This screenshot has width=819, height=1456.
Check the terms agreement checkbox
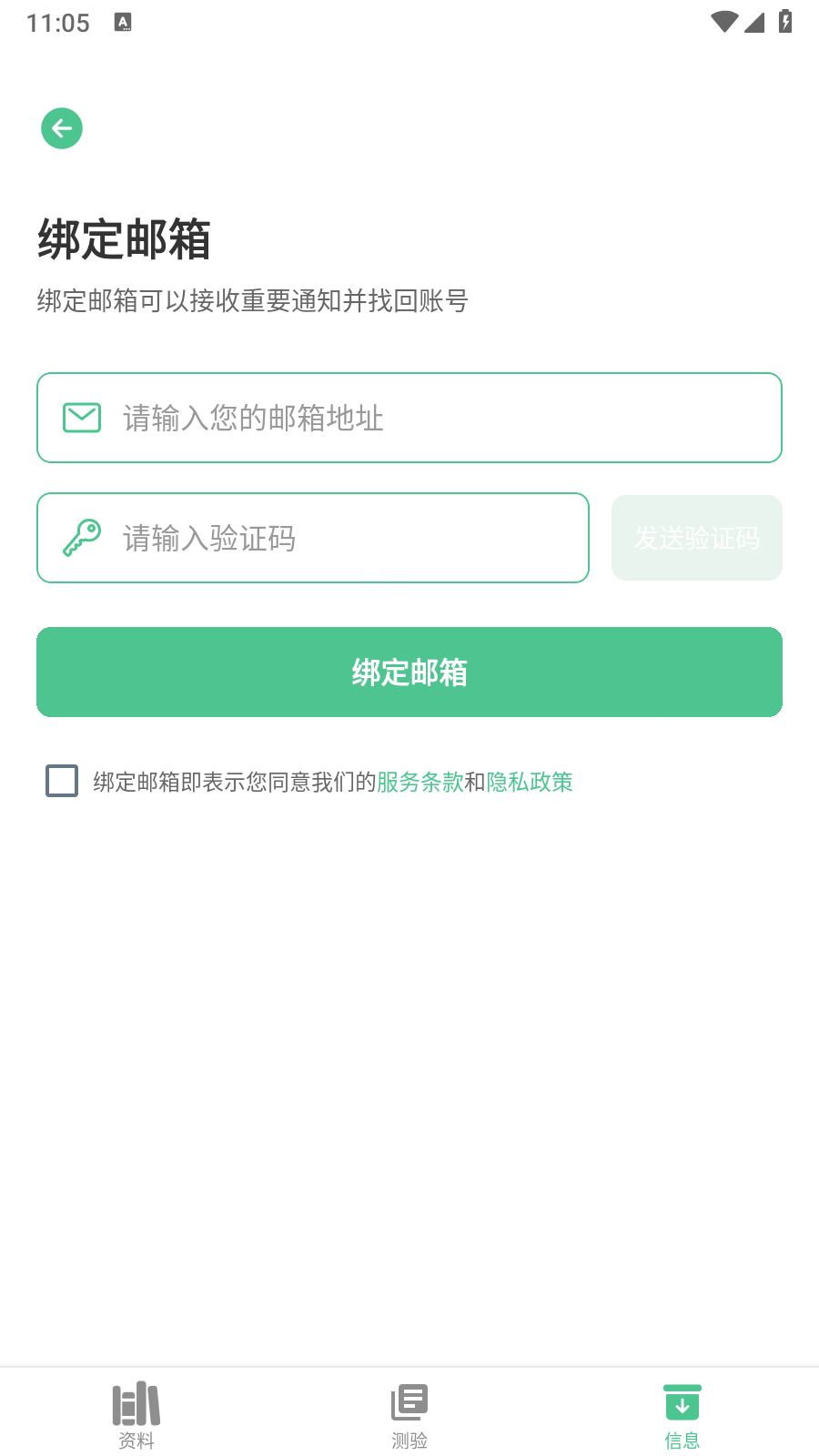62,781
